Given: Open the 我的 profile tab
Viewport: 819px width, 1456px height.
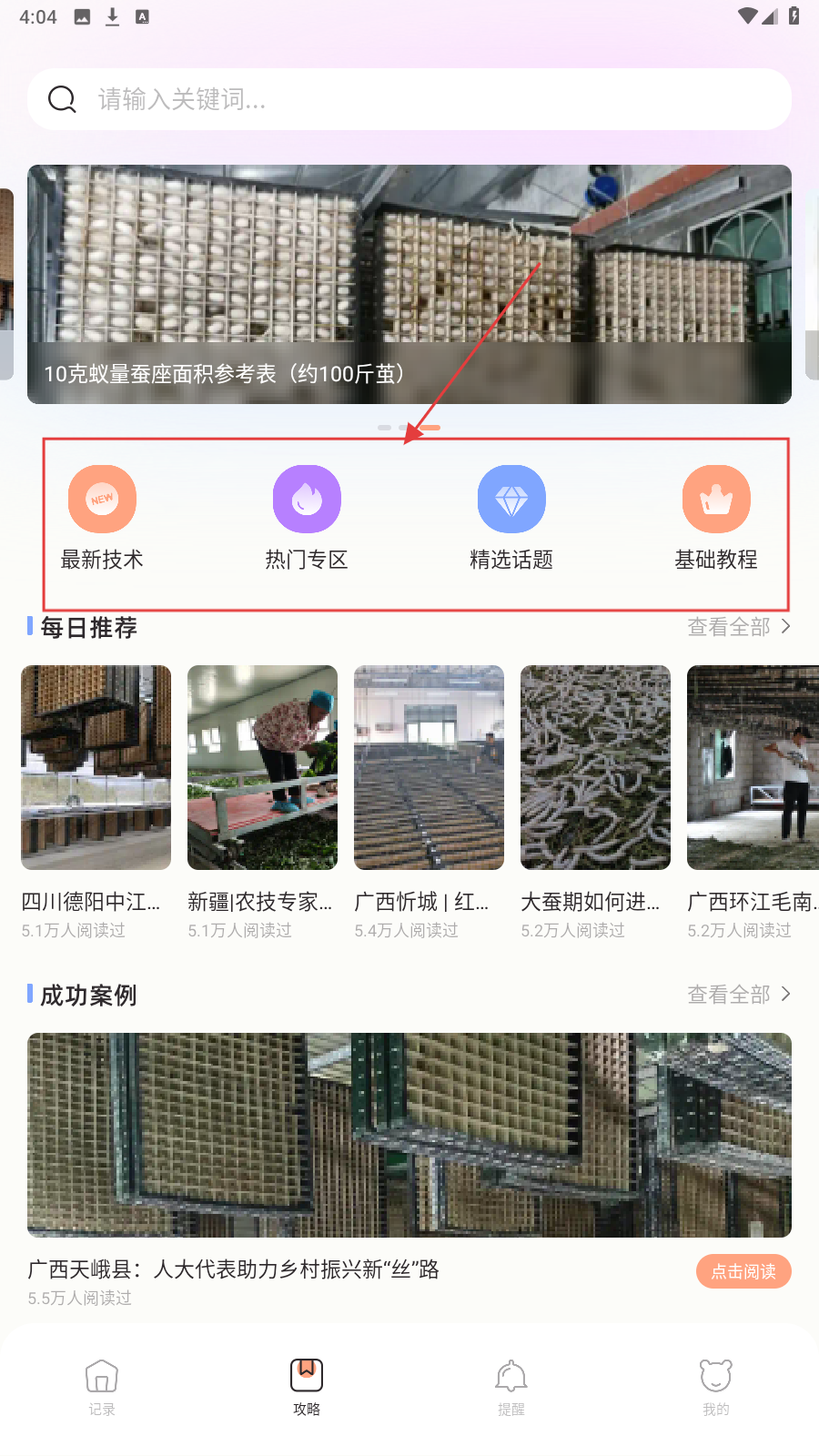Looking at the screenshot, I should tap(716, 1387).
